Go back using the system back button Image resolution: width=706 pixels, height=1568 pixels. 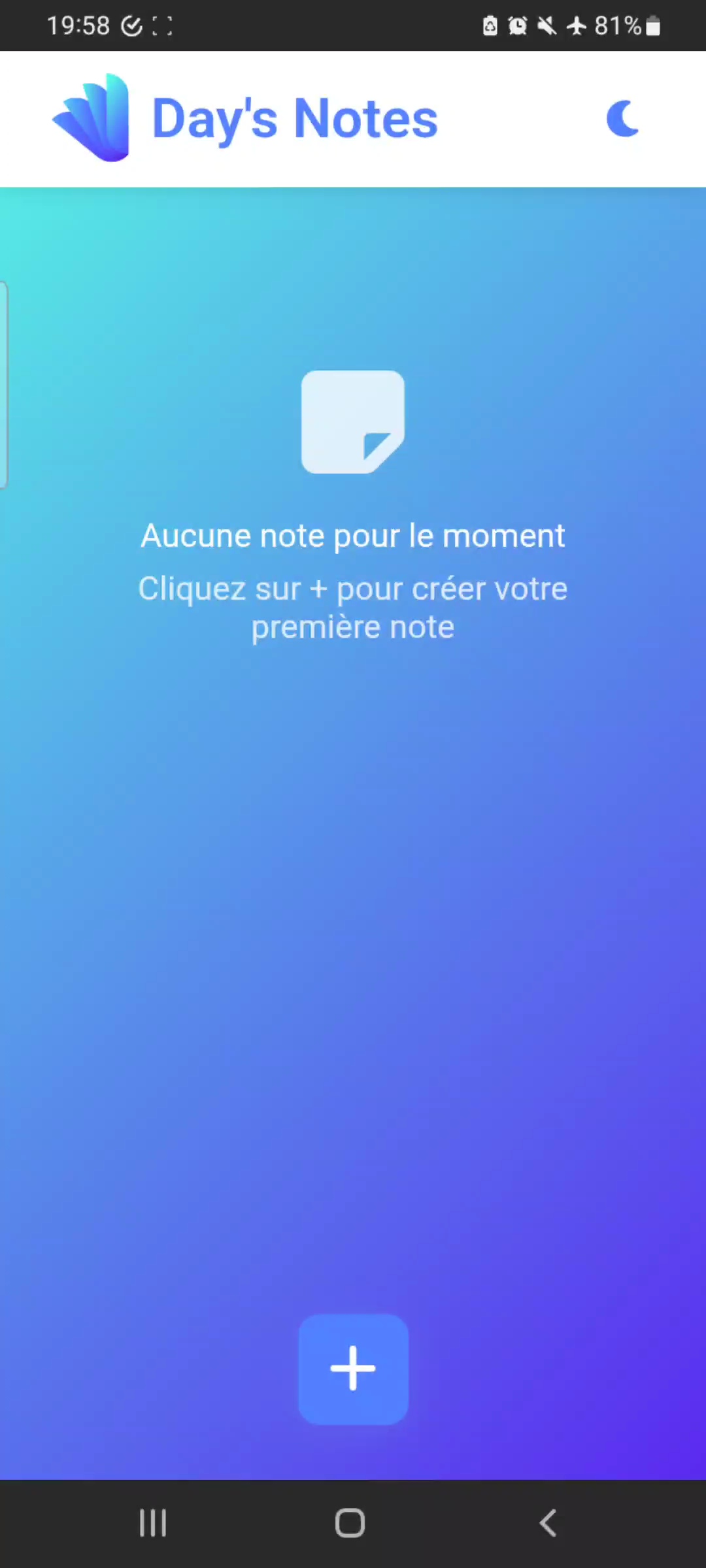pos(548,1523)
